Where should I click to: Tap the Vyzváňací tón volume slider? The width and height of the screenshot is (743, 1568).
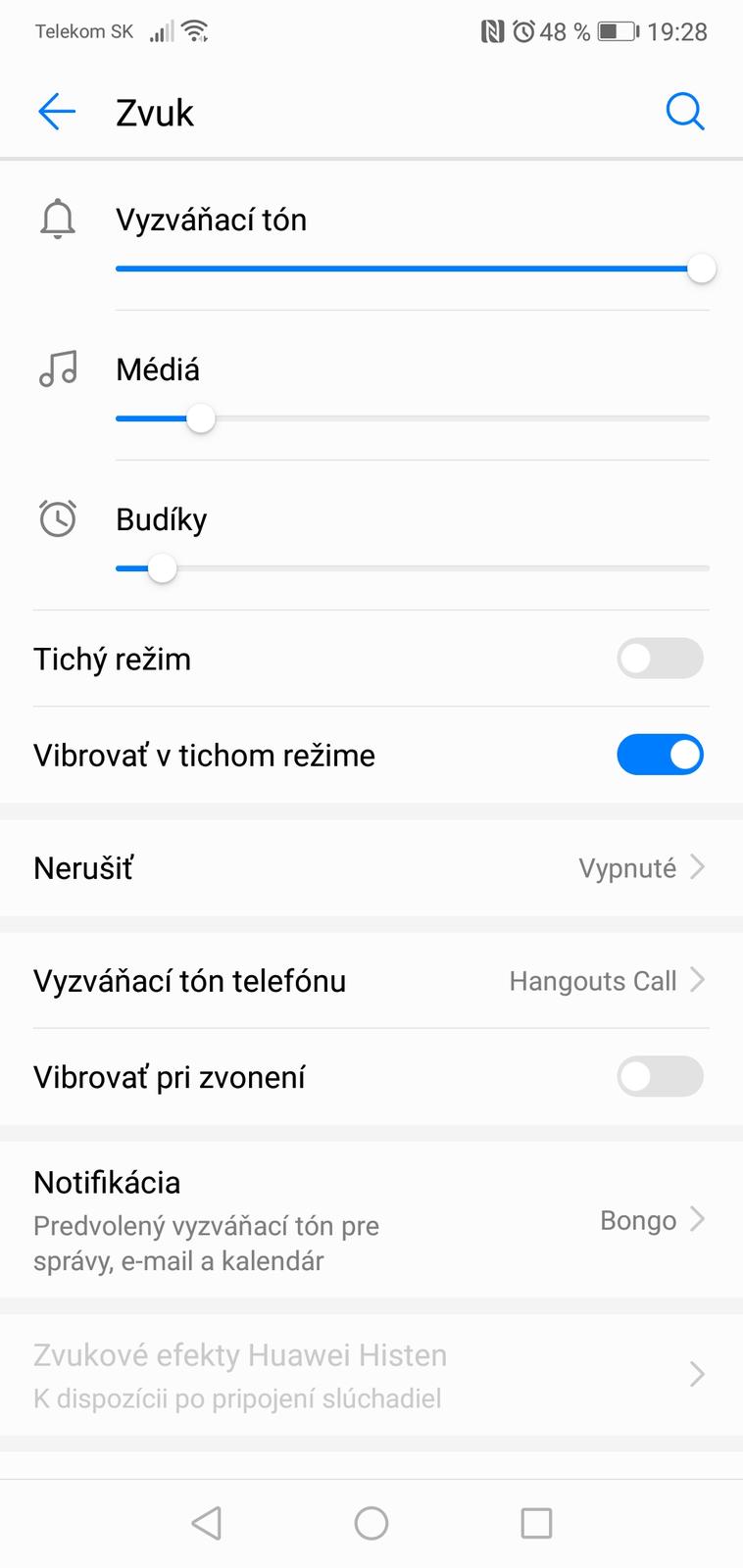[x=412, y=269]
